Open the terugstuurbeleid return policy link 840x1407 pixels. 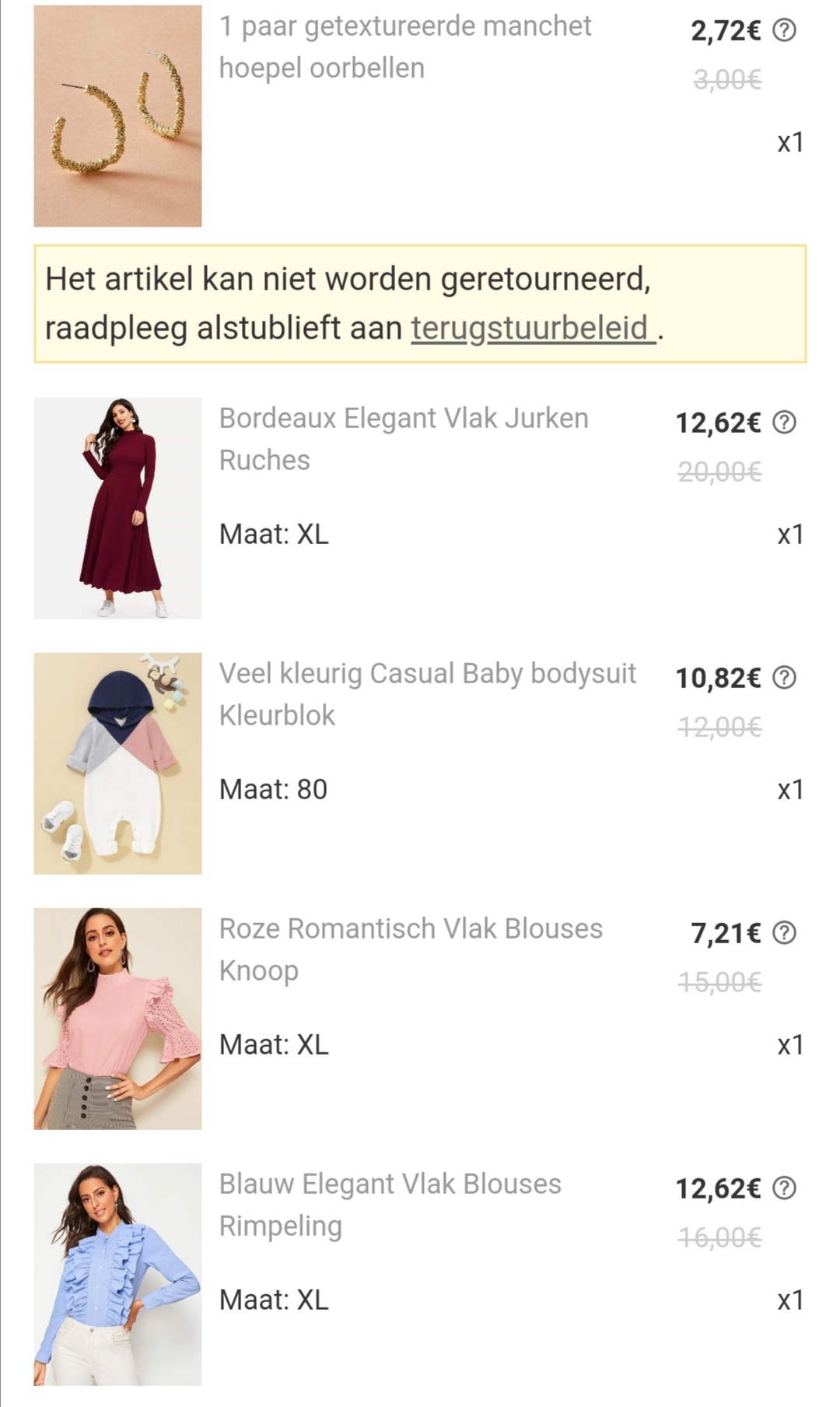click(532, 328)
